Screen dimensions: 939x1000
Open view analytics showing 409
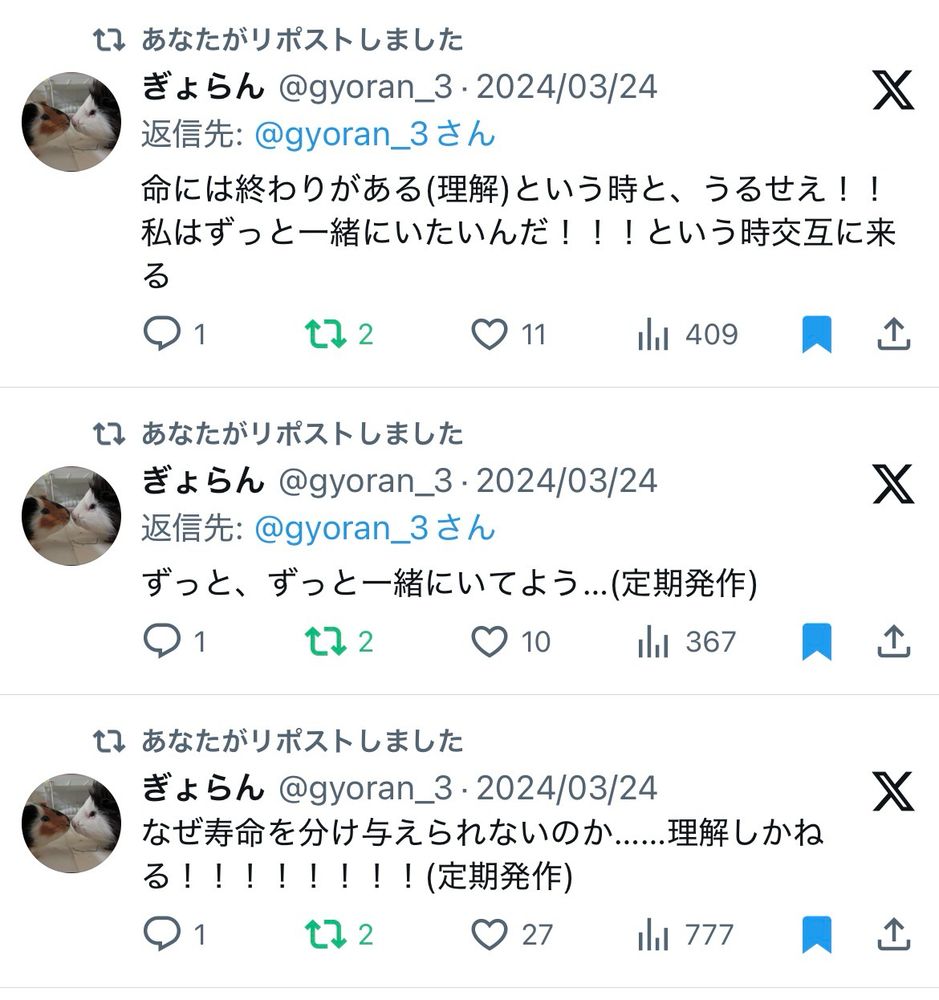[x=688, y=334]
